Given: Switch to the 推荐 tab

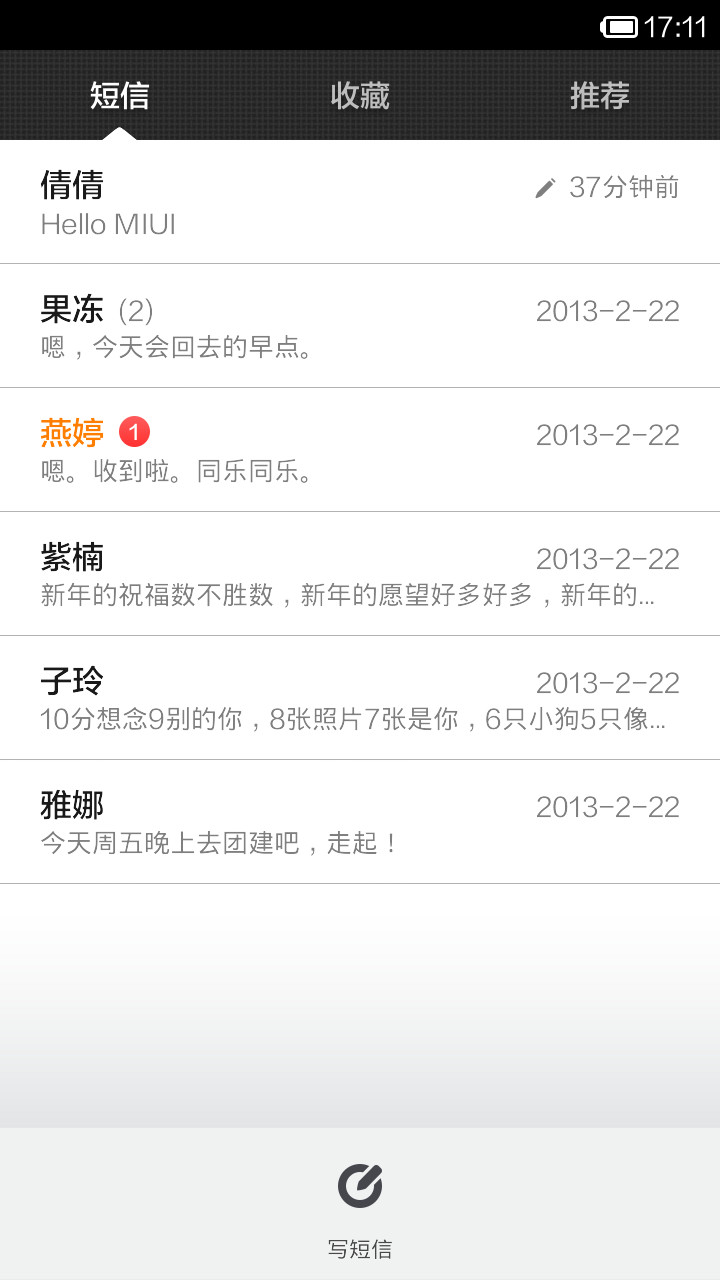Looking at the screenshot, I should tap(600, 96).
